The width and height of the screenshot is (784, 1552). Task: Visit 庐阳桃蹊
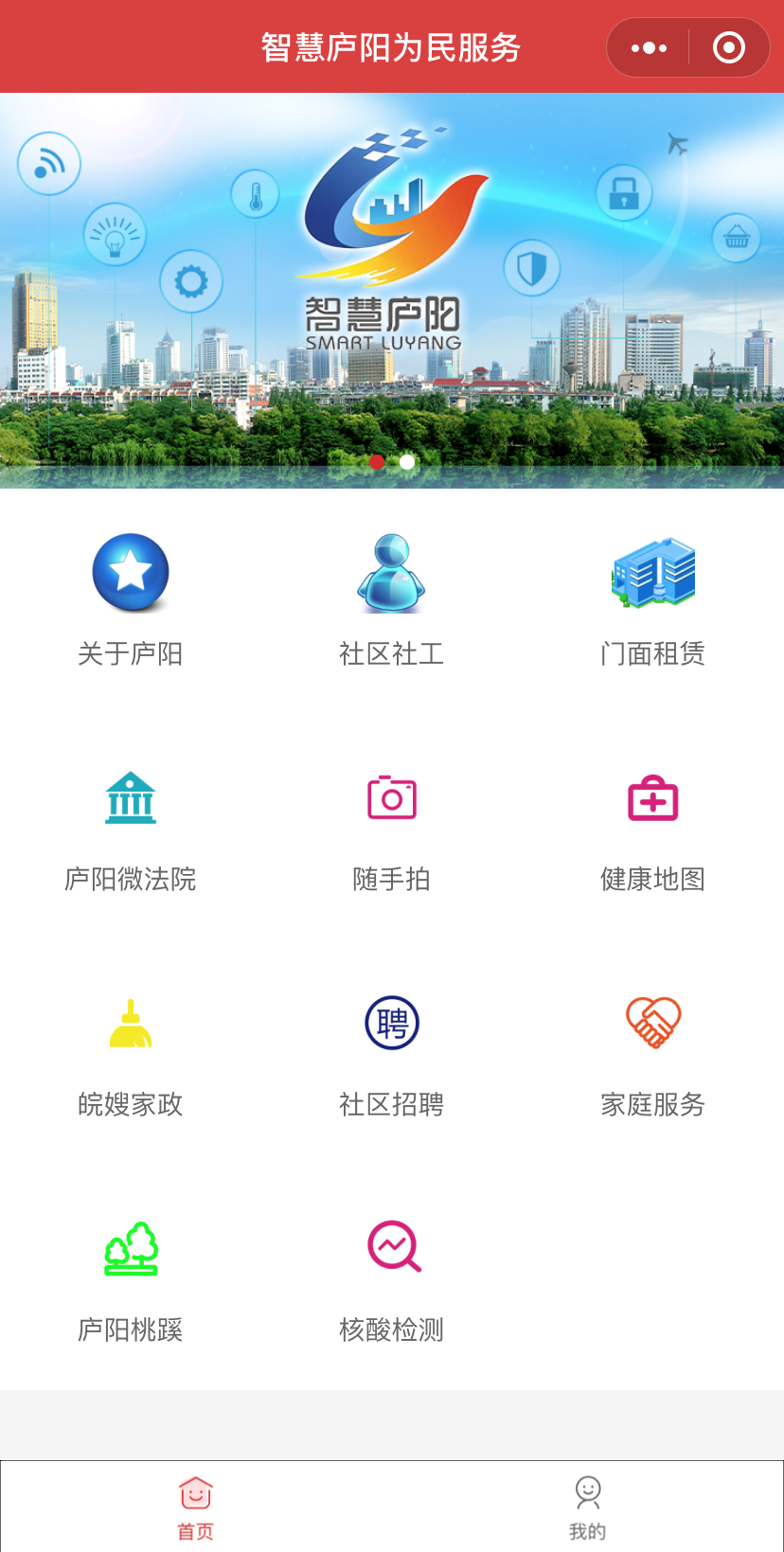pos(131,1276)
